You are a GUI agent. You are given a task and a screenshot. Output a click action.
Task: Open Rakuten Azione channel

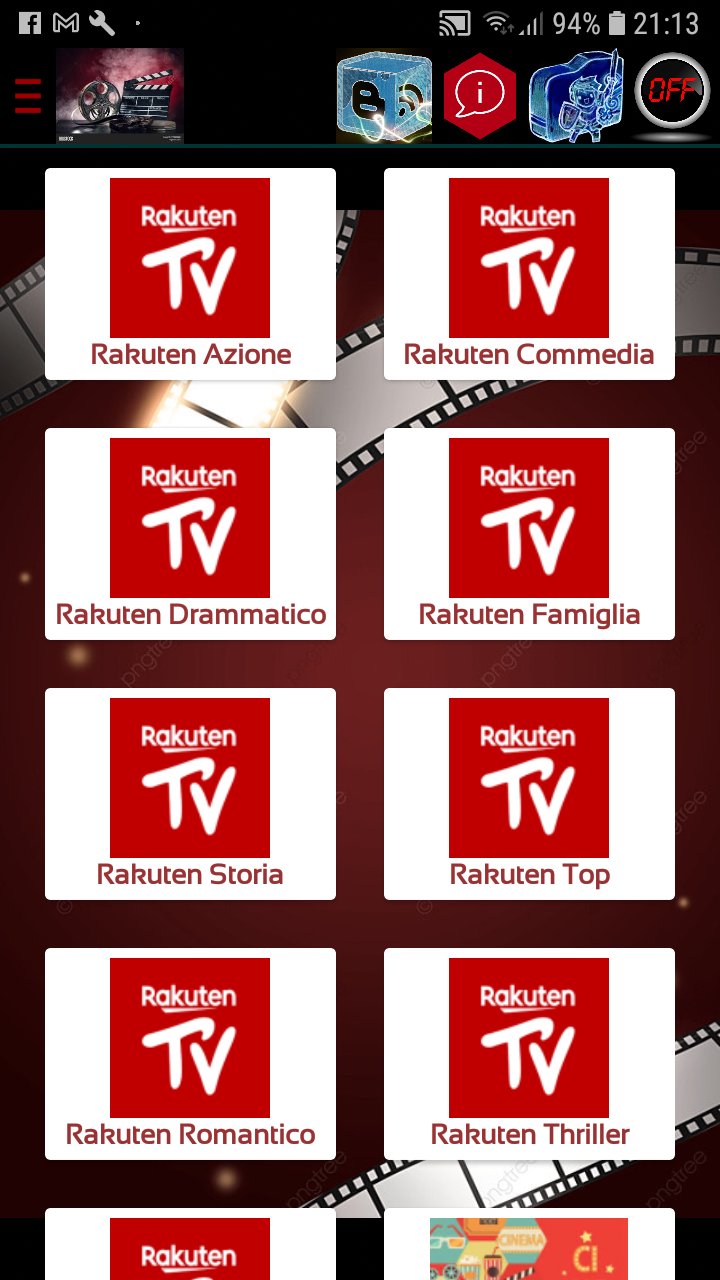pos(190,274)
